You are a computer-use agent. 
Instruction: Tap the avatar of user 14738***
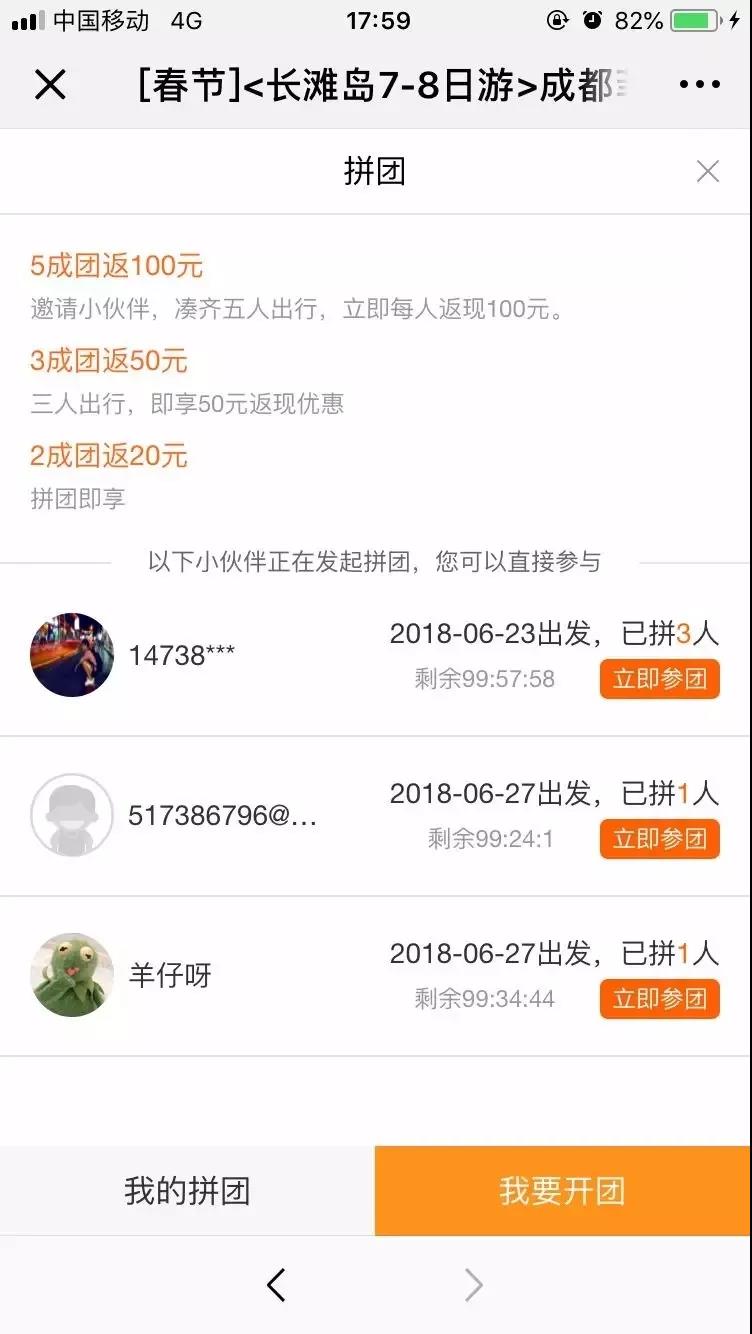click(71, 655)
